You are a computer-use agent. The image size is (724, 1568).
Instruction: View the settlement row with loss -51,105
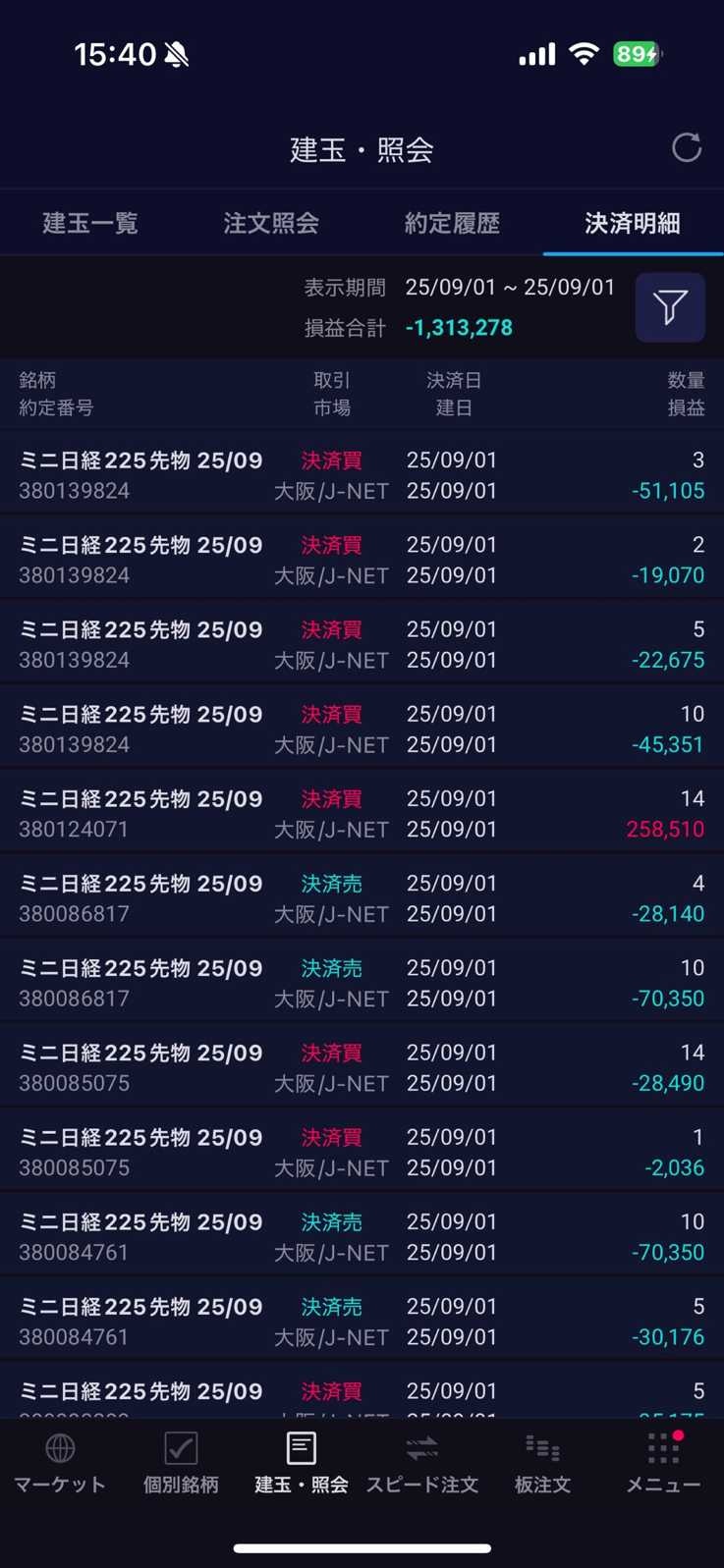362,475
